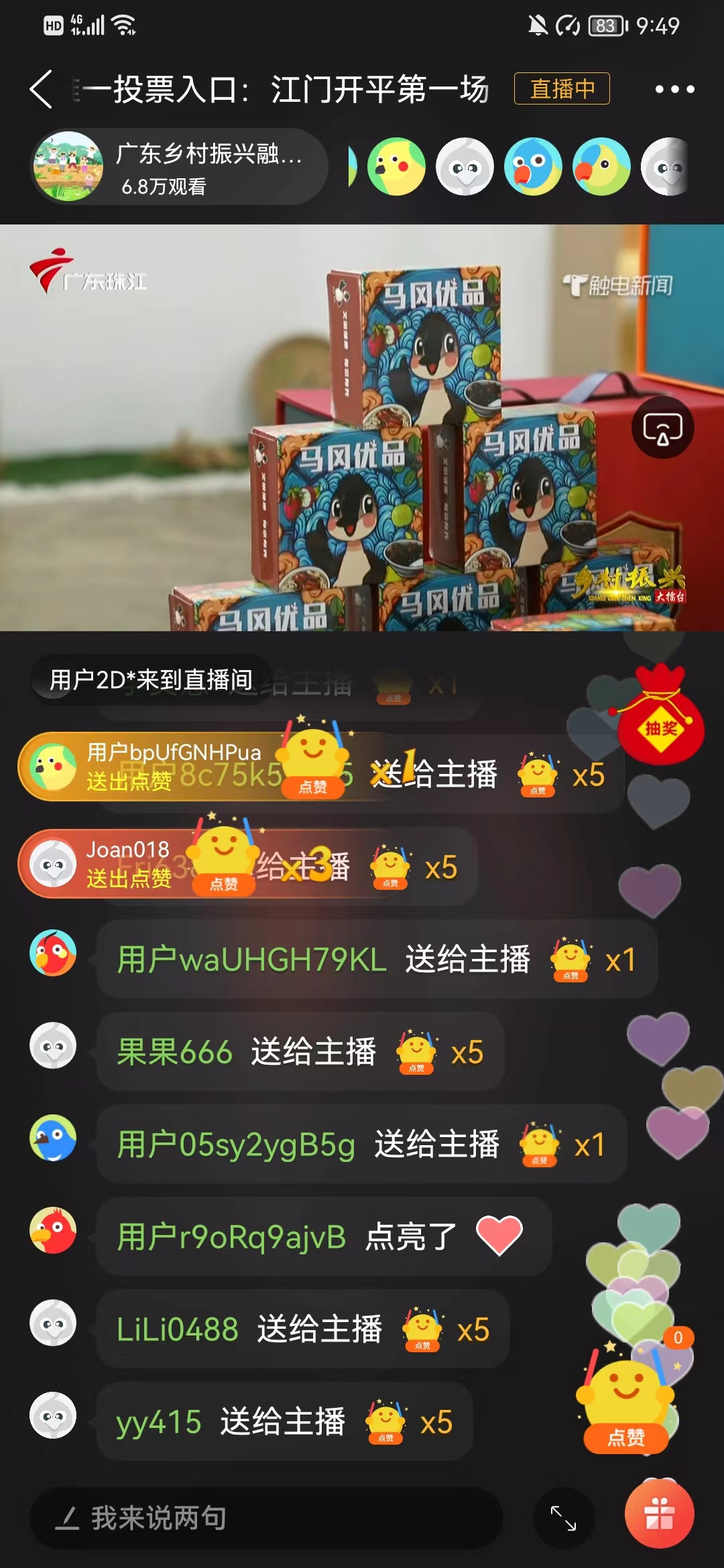Viewport: 724px width, 1568px height.
Task: Open 用户waUHGH79KL's comment avatar
Action: coord(53,953)
